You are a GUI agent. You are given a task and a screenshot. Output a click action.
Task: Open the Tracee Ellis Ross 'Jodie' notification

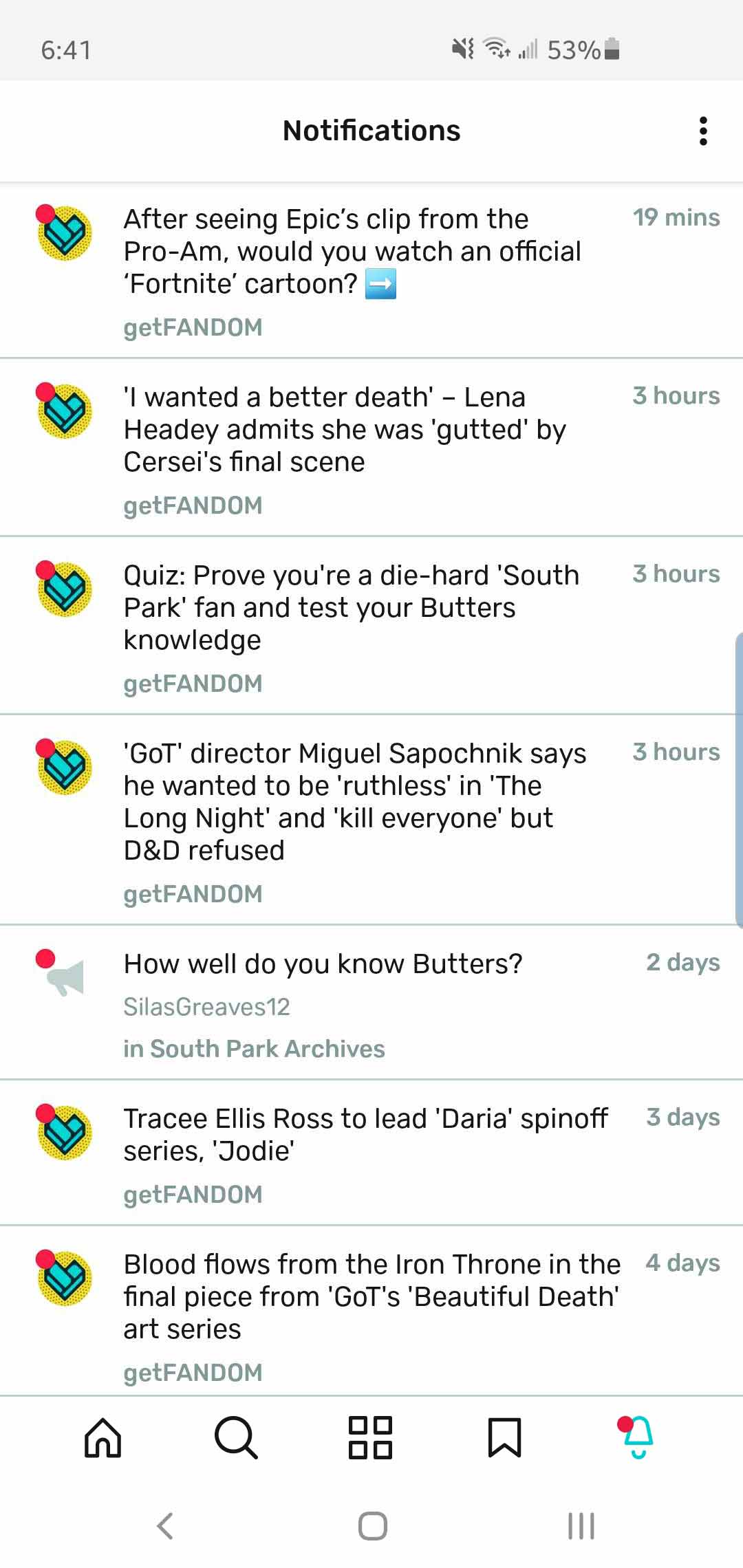click(x=365, y=1135)
